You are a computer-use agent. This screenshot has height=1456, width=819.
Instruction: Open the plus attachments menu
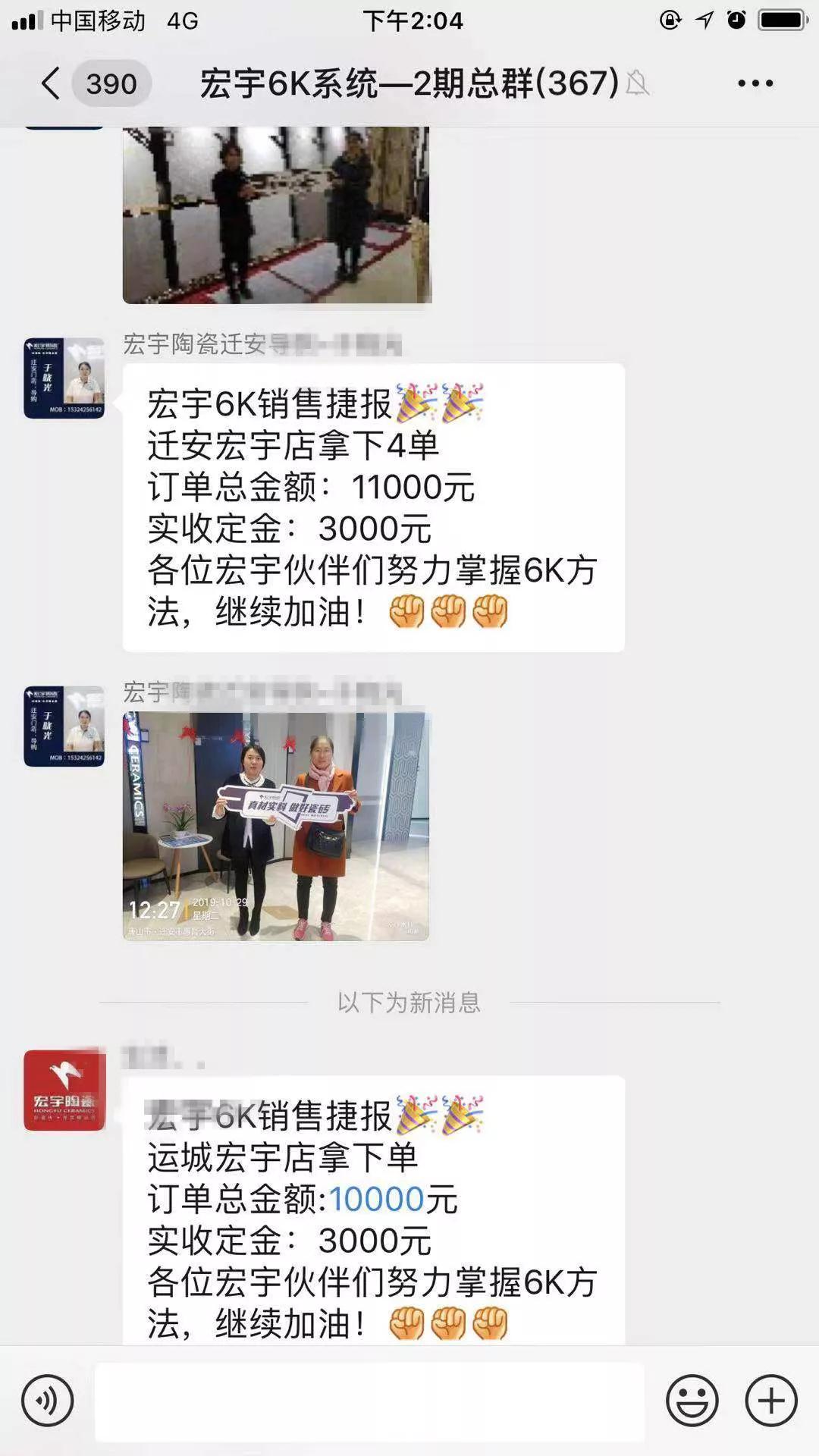click(771, 1401)
